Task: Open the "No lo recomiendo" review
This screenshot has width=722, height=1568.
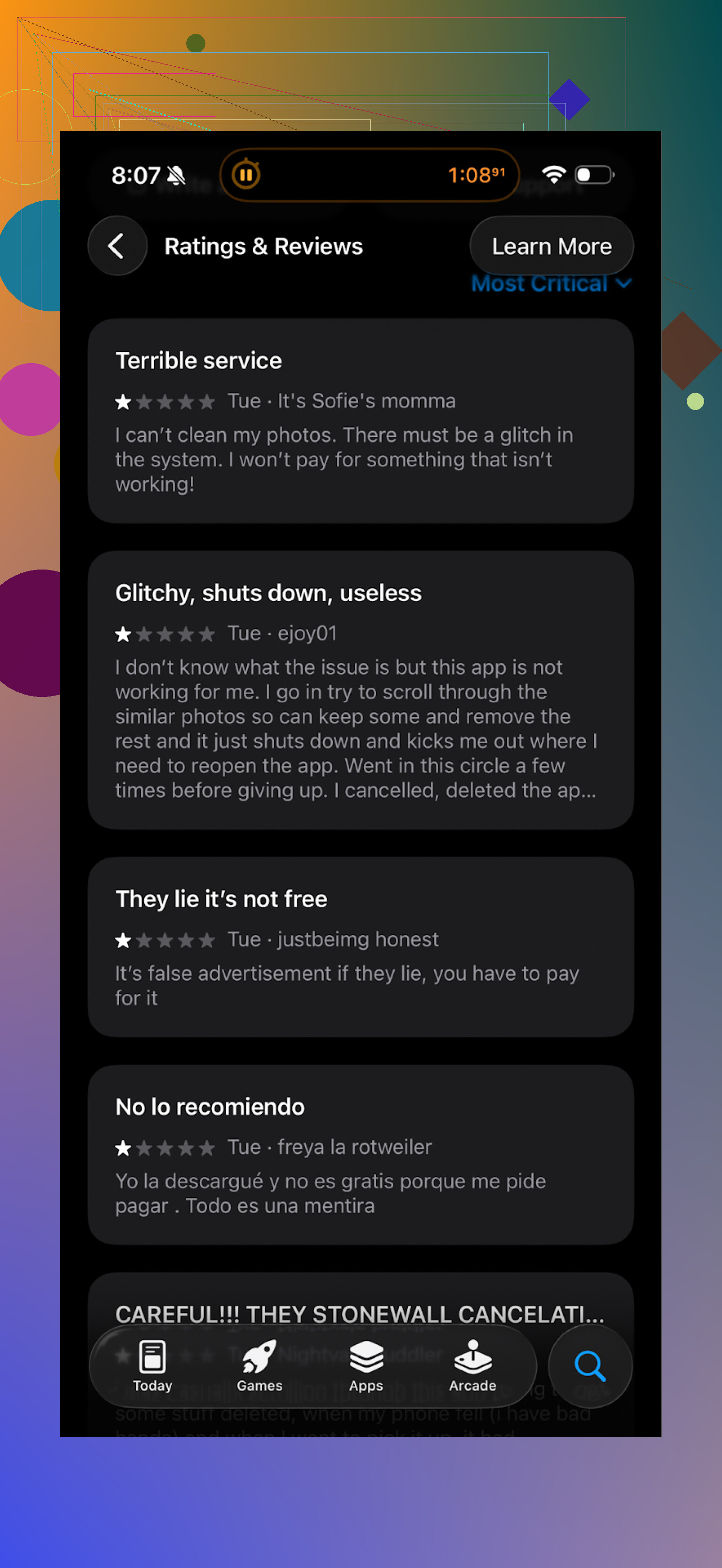Action: pos(360,1154)
